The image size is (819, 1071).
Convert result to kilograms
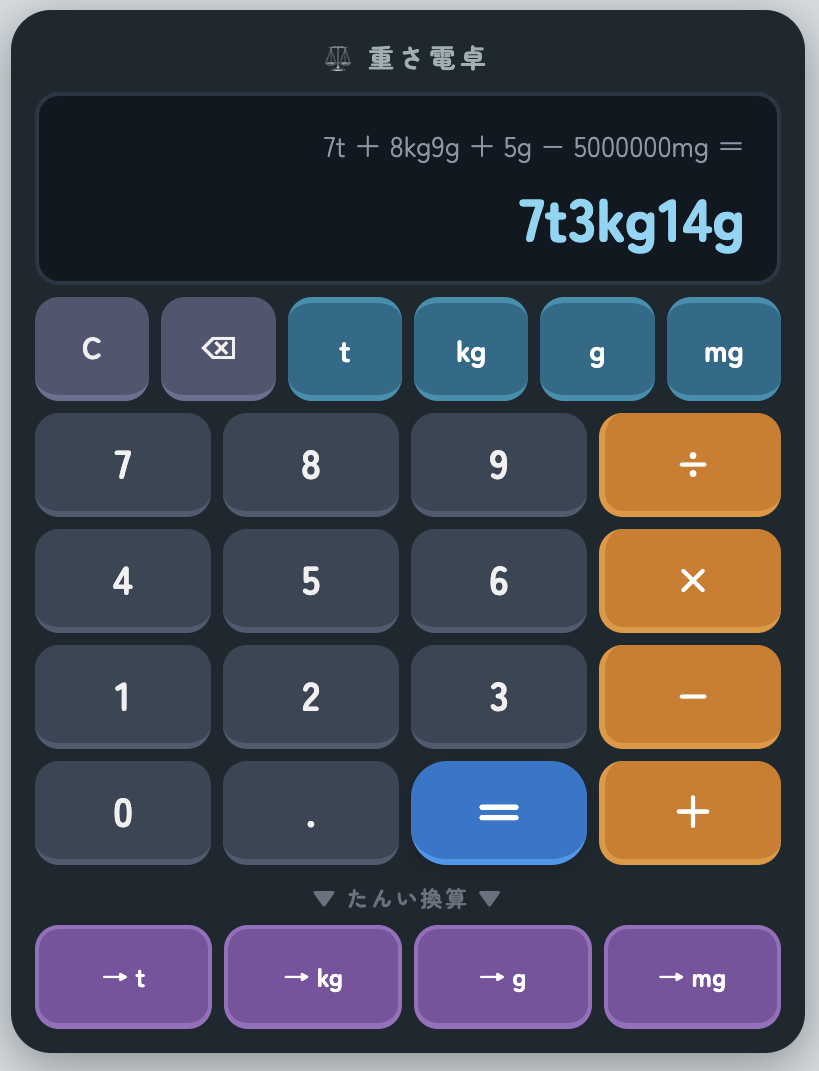click(x=313, y=978)
